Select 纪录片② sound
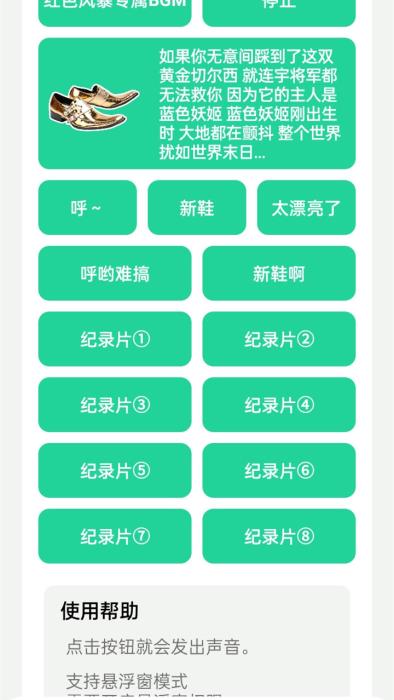 pos(279,339)
